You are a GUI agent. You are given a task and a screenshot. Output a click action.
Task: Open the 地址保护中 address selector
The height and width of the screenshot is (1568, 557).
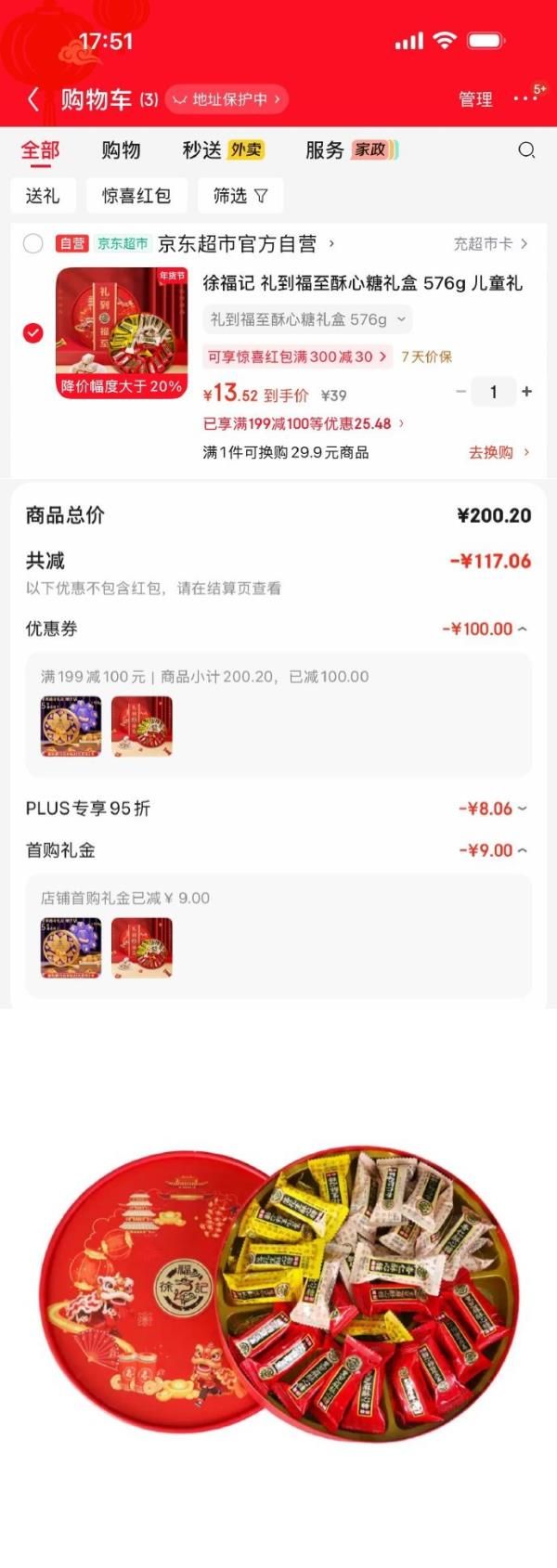click(x=227, y=99)
